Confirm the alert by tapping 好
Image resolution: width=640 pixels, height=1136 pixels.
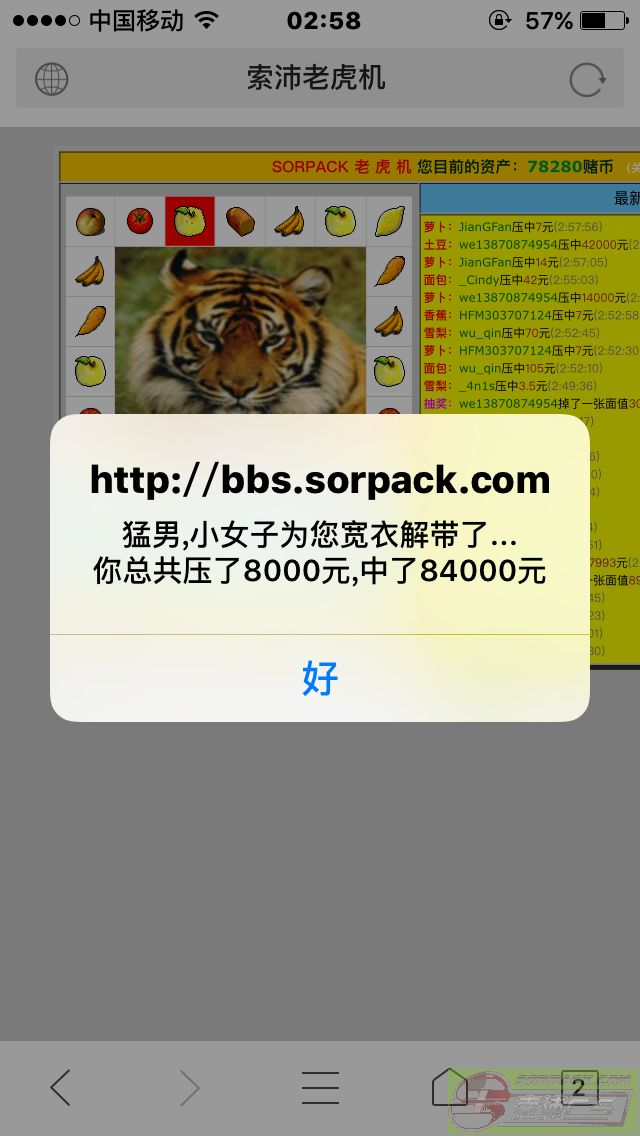320,678
